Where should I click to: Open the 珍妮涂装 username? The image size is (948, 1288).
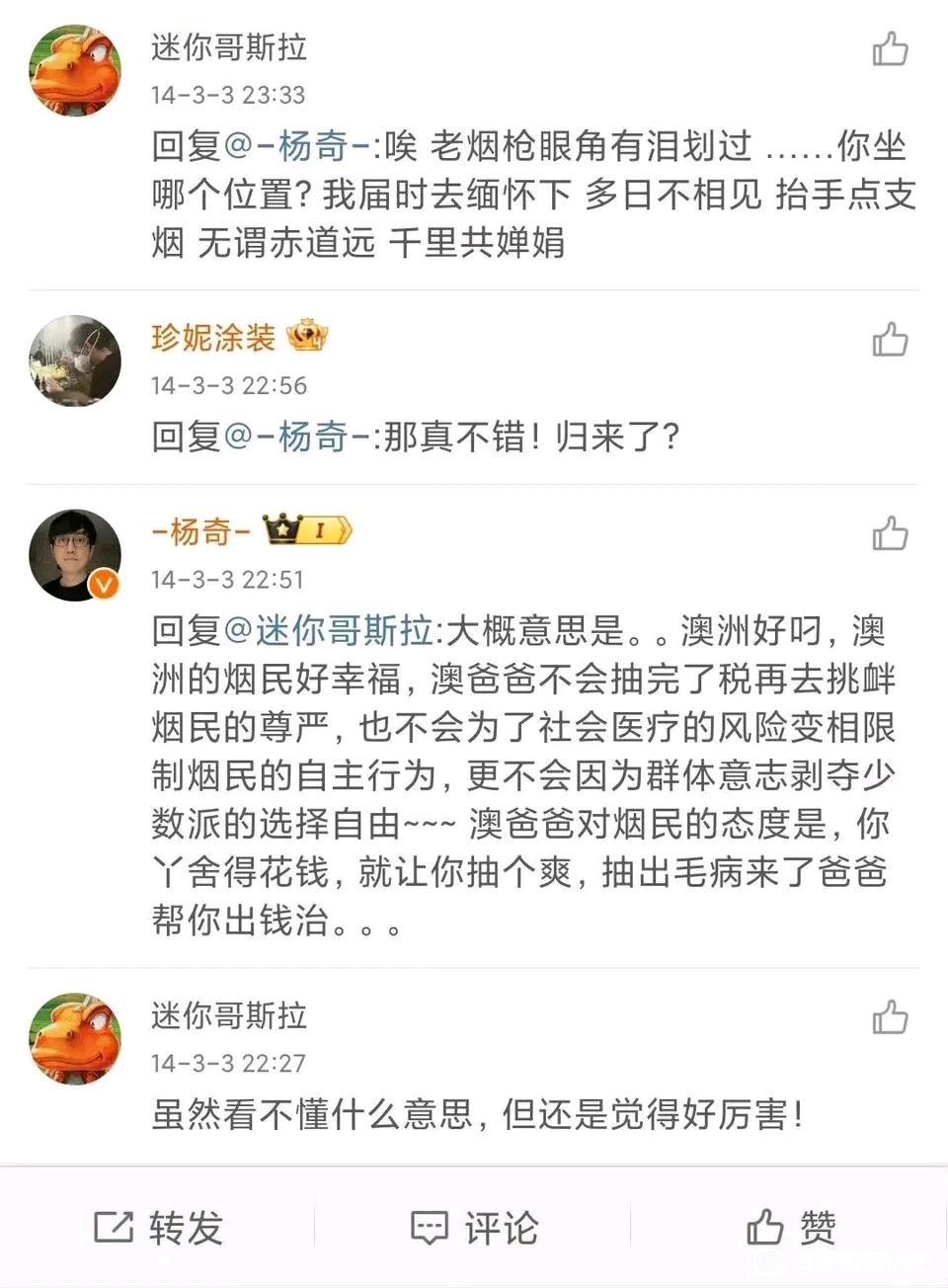(x=213, y=338)
